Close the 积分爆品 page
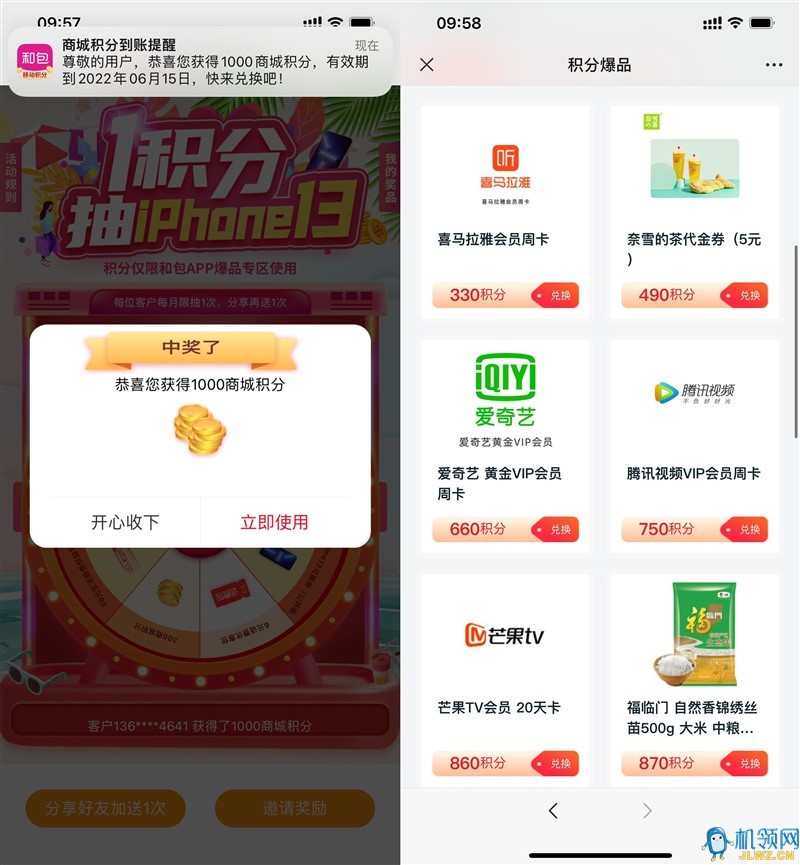This screenshot has width=800, height=865. click(427, 65)
